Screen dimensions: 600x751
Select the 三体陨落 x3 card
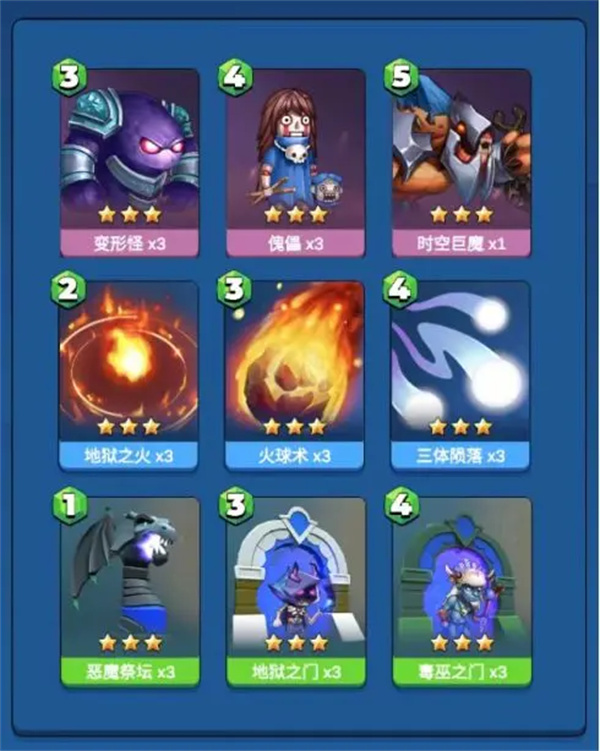tap(461, 375)
